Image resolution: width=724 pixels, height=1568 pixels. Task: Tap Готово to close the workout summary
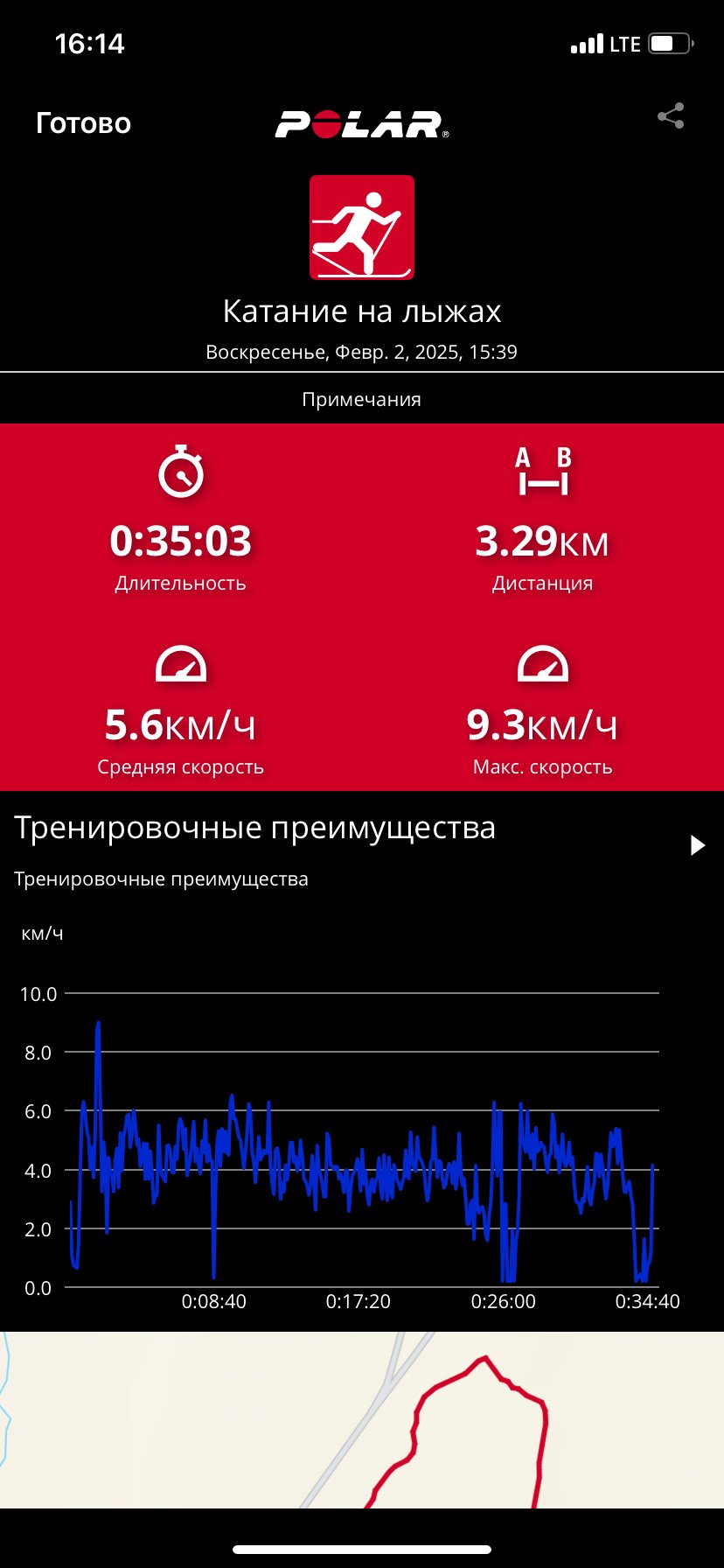tap(83, 123)
